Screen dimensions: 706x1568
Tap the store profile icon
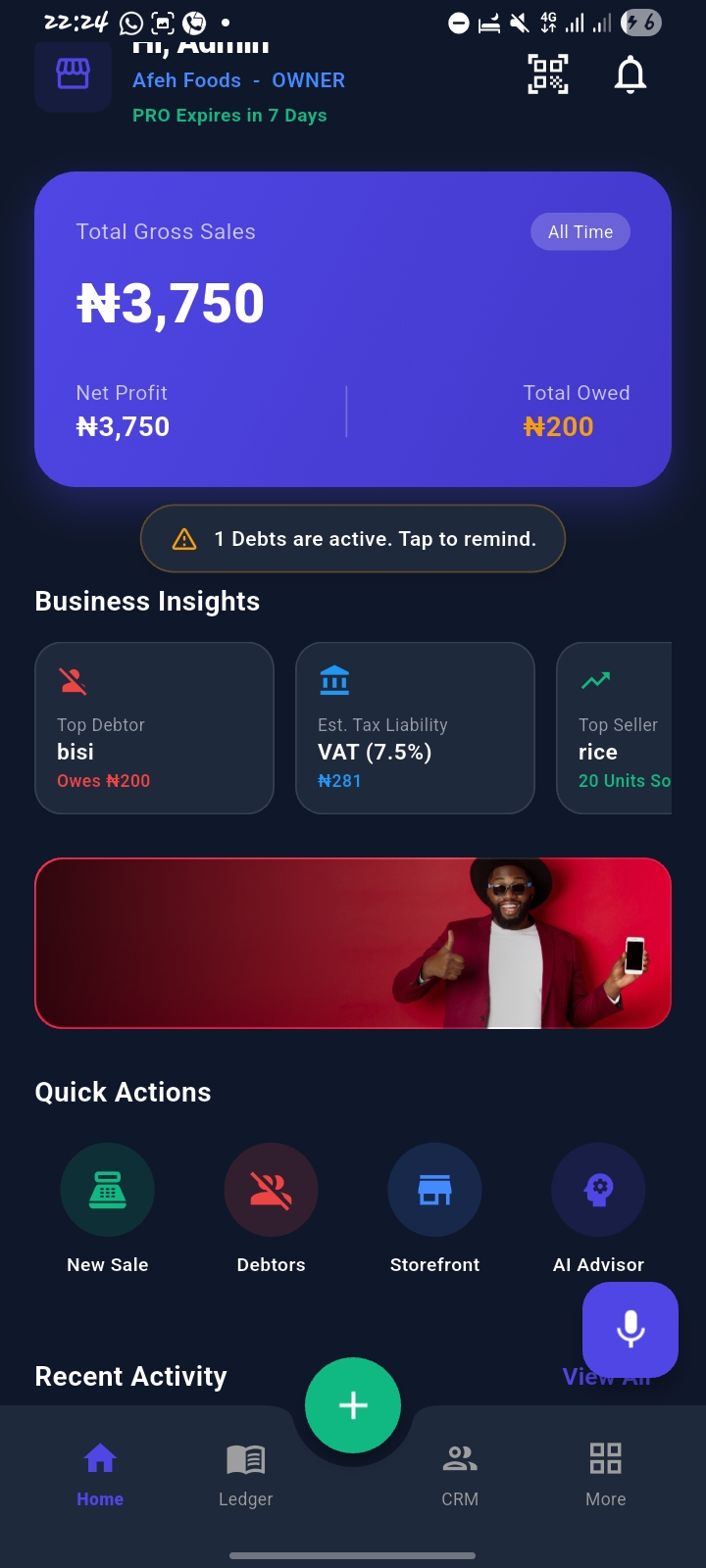point(73,74)
